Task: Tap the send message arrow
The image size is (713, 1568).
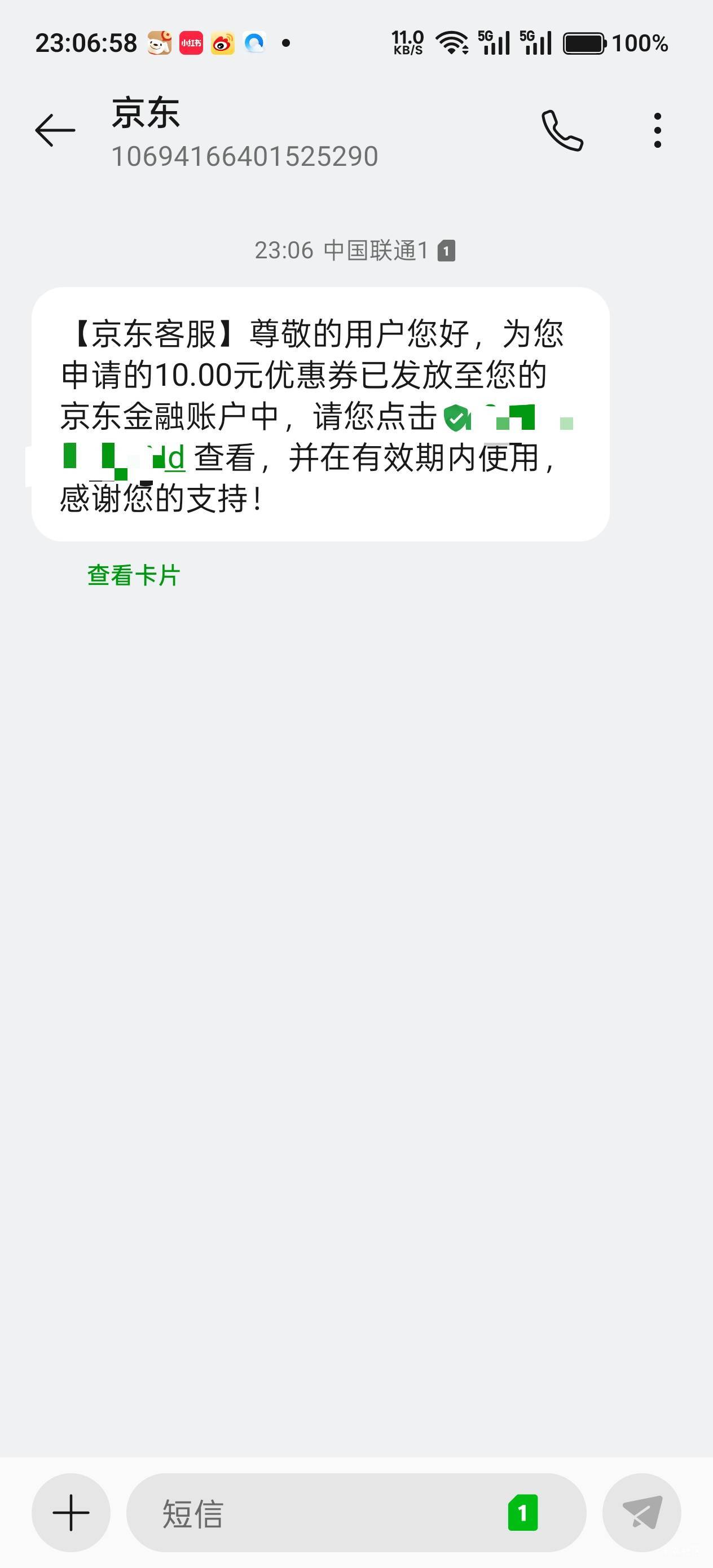Action: (642, 1513)
